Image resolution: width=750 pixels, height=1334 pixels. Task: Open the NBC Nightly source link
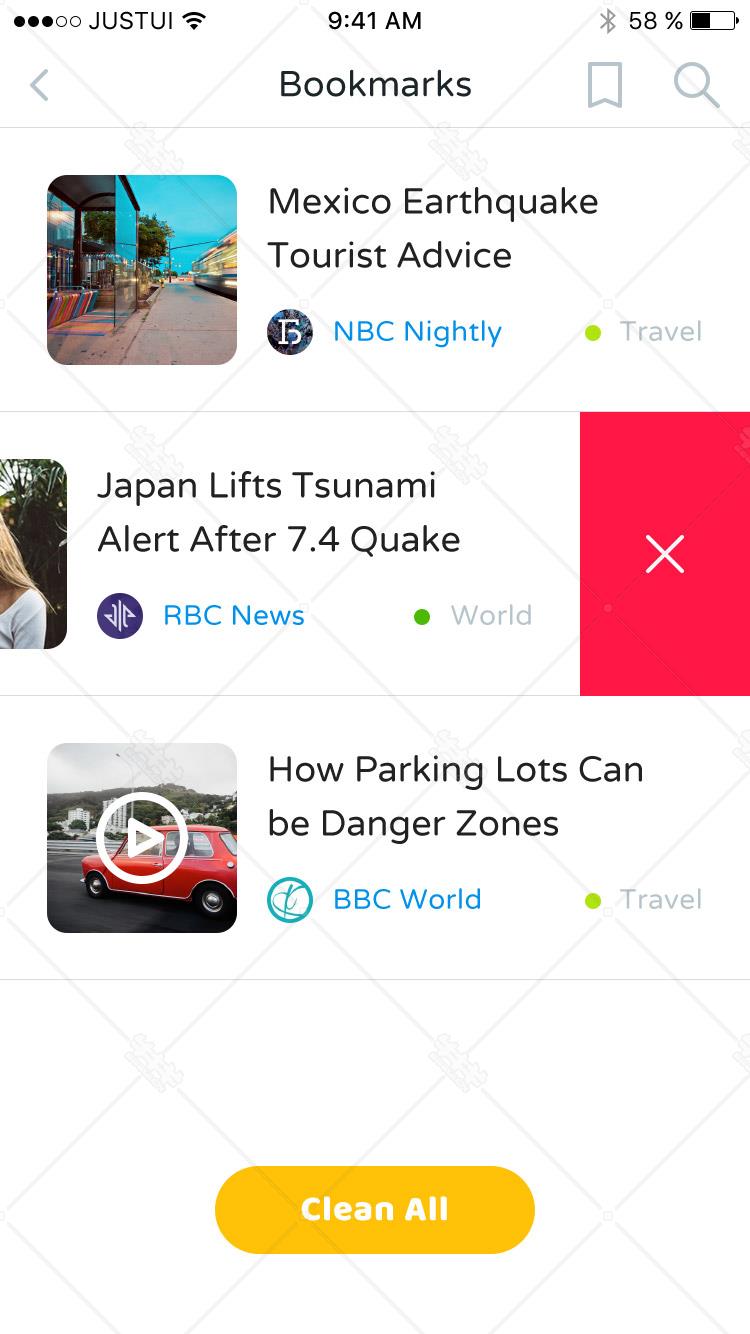click(x=417, y=332)
